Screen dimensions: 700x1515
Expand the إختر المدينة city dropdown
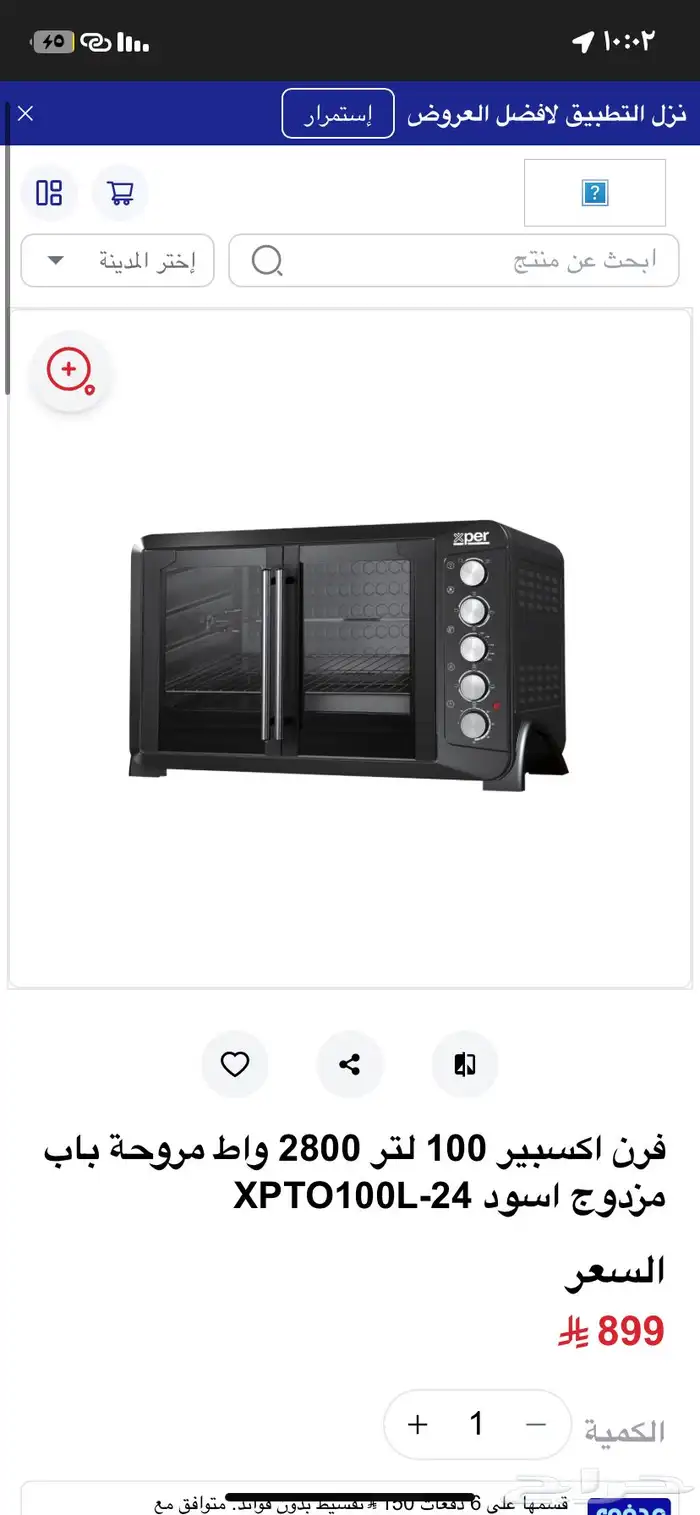tap(117, 261)
